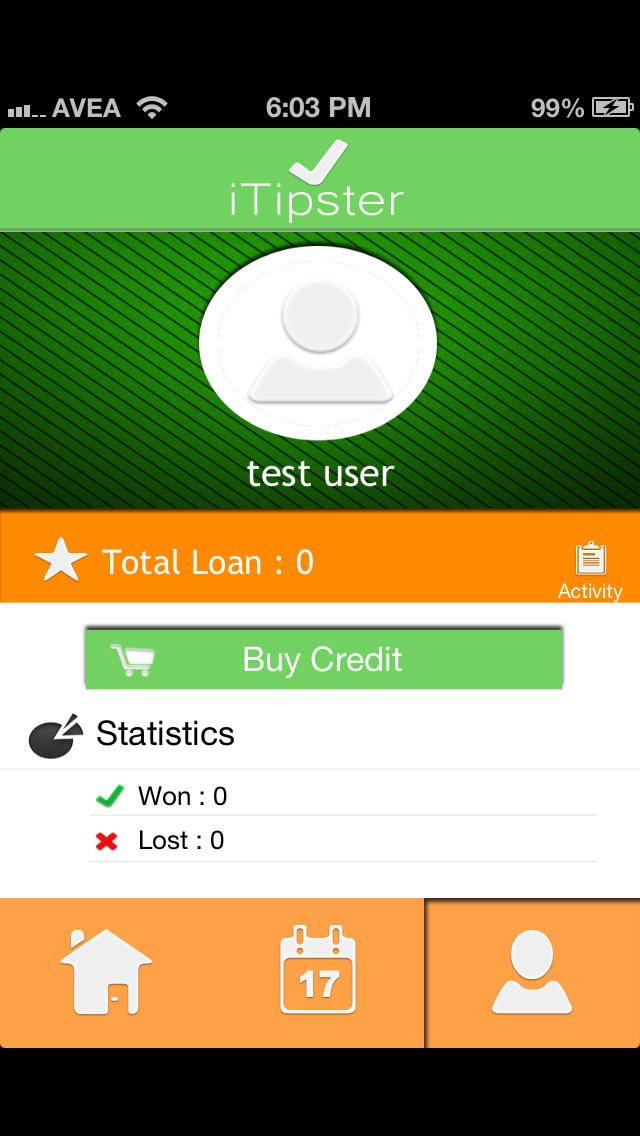640x1136 pixels.
Task: Open the Activity clipboard icon
Action: (x=590, y=559)
